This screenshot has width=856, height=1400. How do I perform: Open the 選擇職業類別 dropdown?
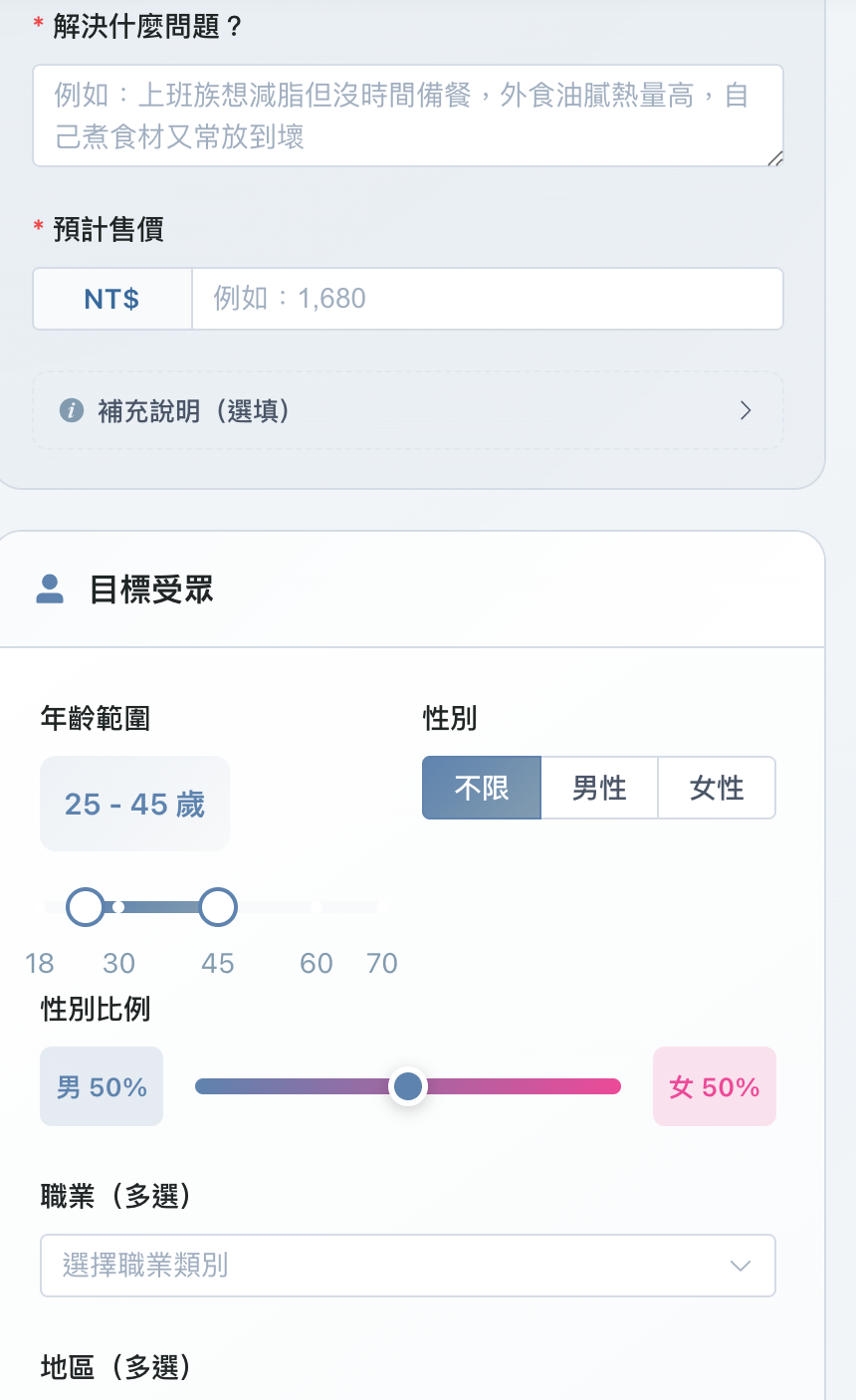(x=408, y=1266)
